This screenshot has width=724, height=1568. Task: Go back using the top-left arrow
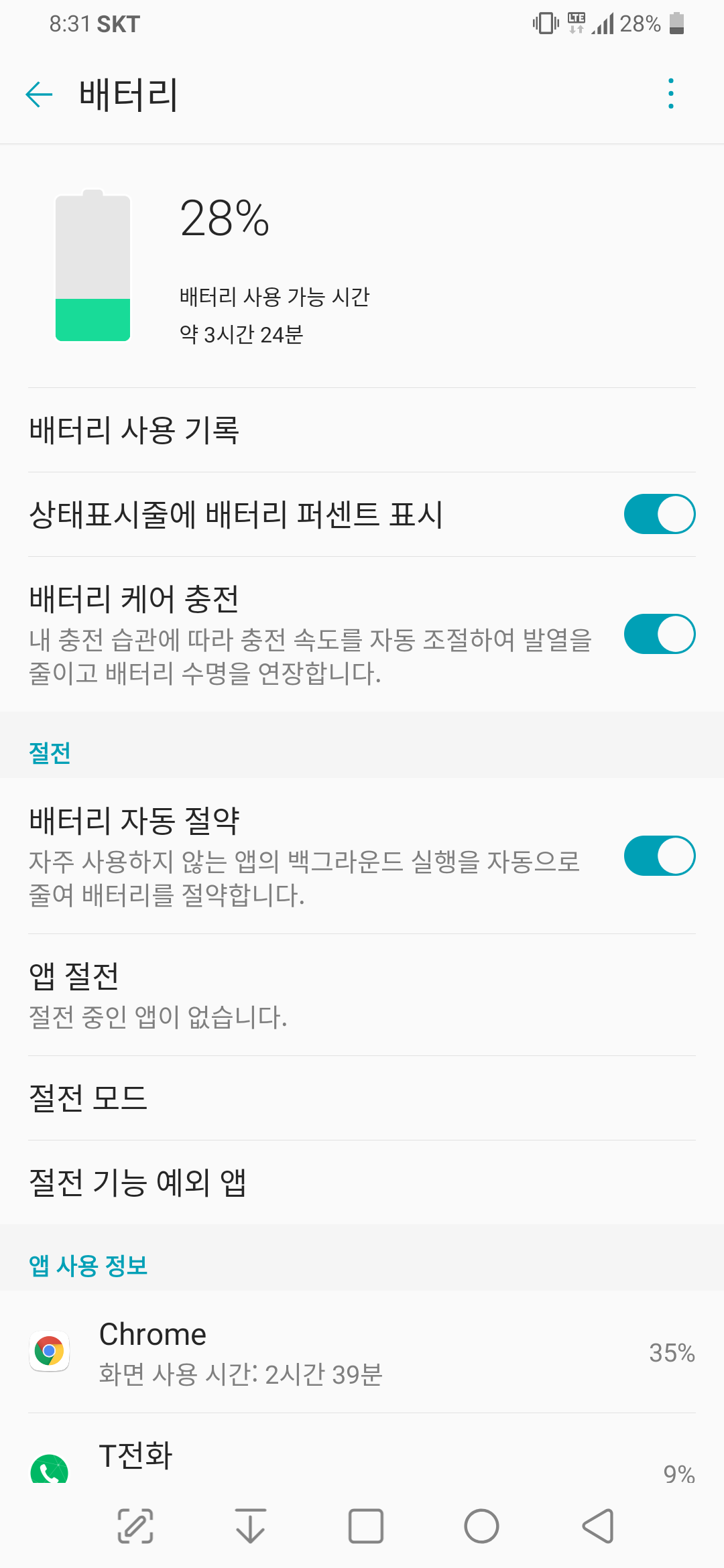[x=39, y=94]
